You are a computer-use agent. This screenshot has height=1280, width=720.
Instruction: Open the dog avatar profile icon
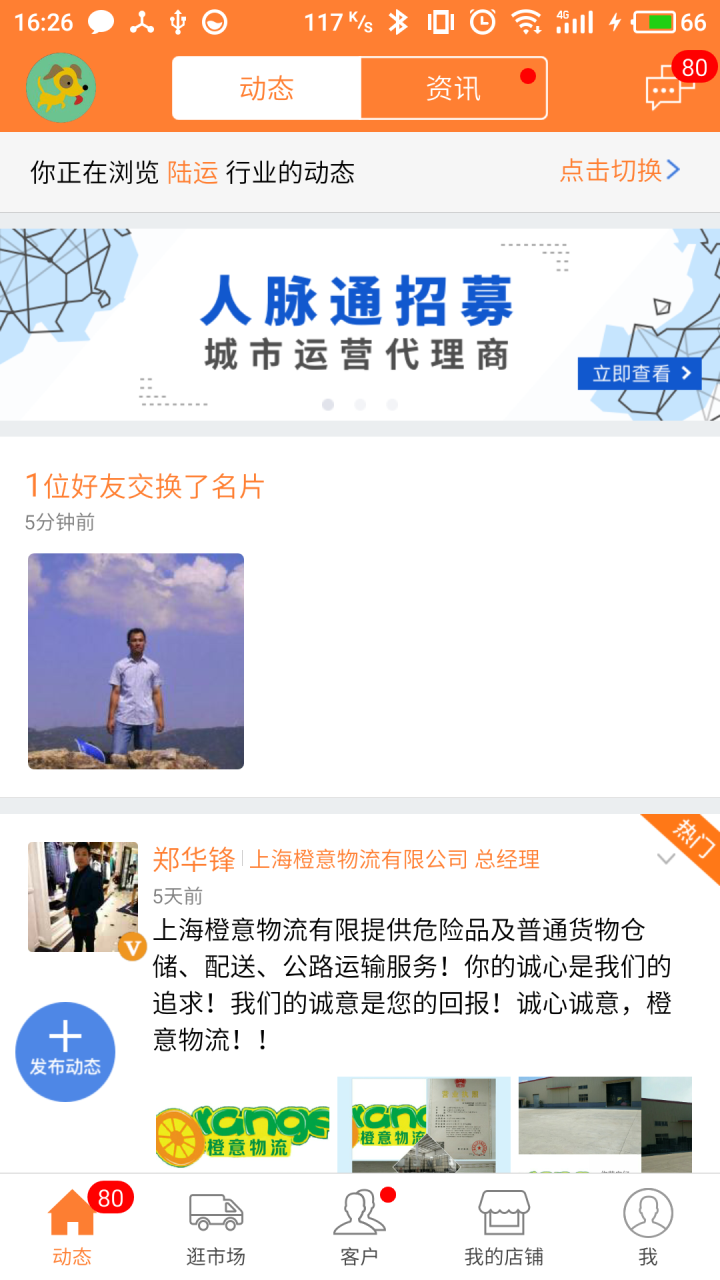point(61,88)
